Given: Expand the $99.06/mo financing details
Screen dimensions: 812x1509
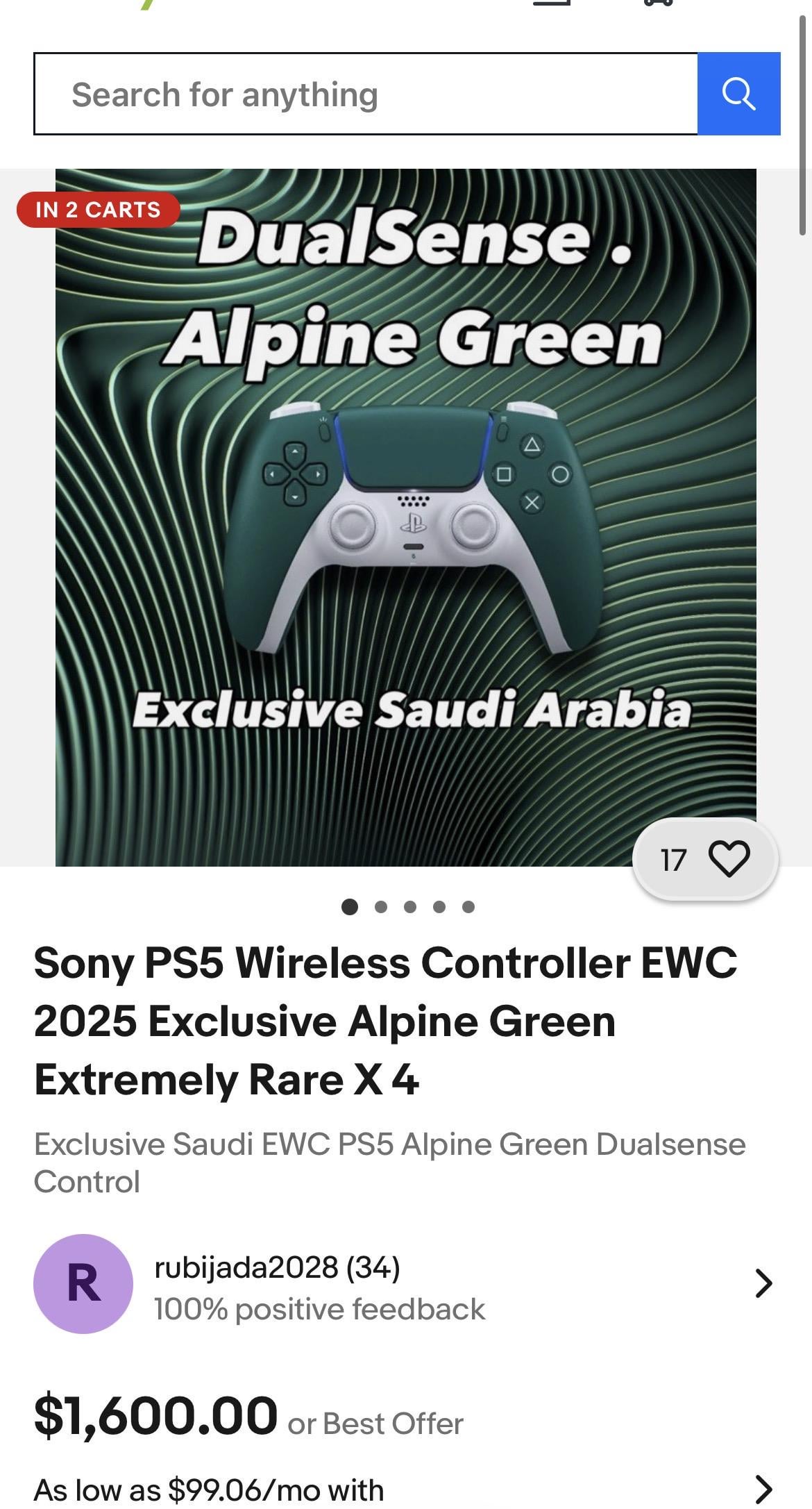Looking at the screenshot, I should click(762, 1488).
